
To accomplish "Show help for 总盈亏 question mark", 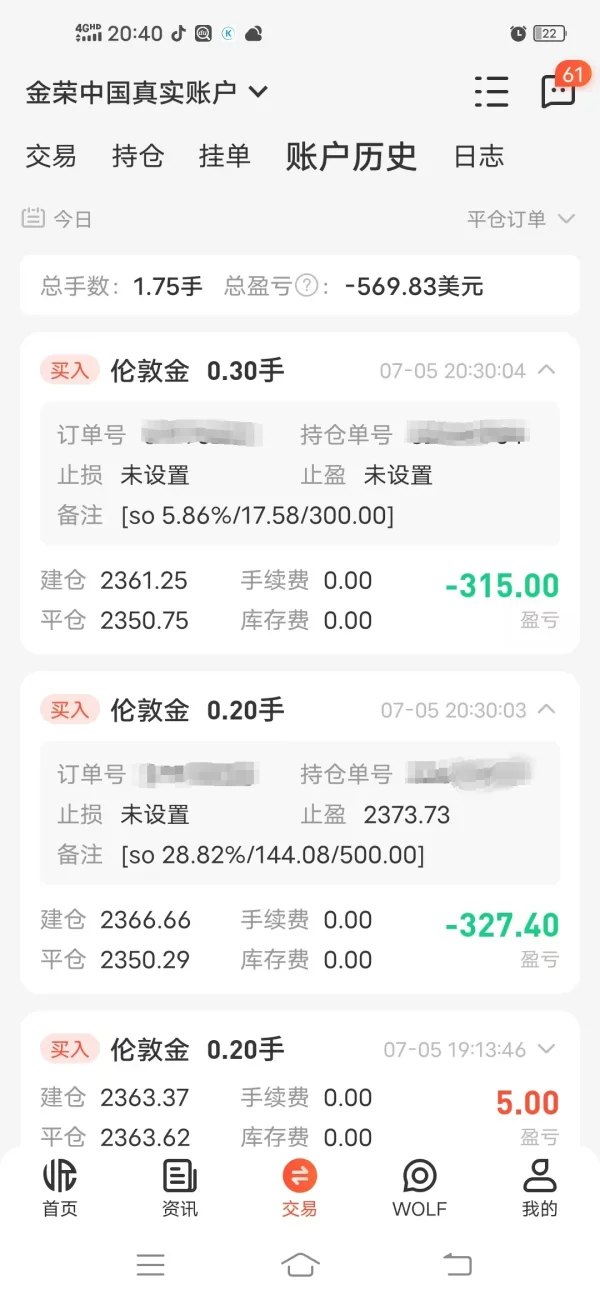I will point(307,286).
